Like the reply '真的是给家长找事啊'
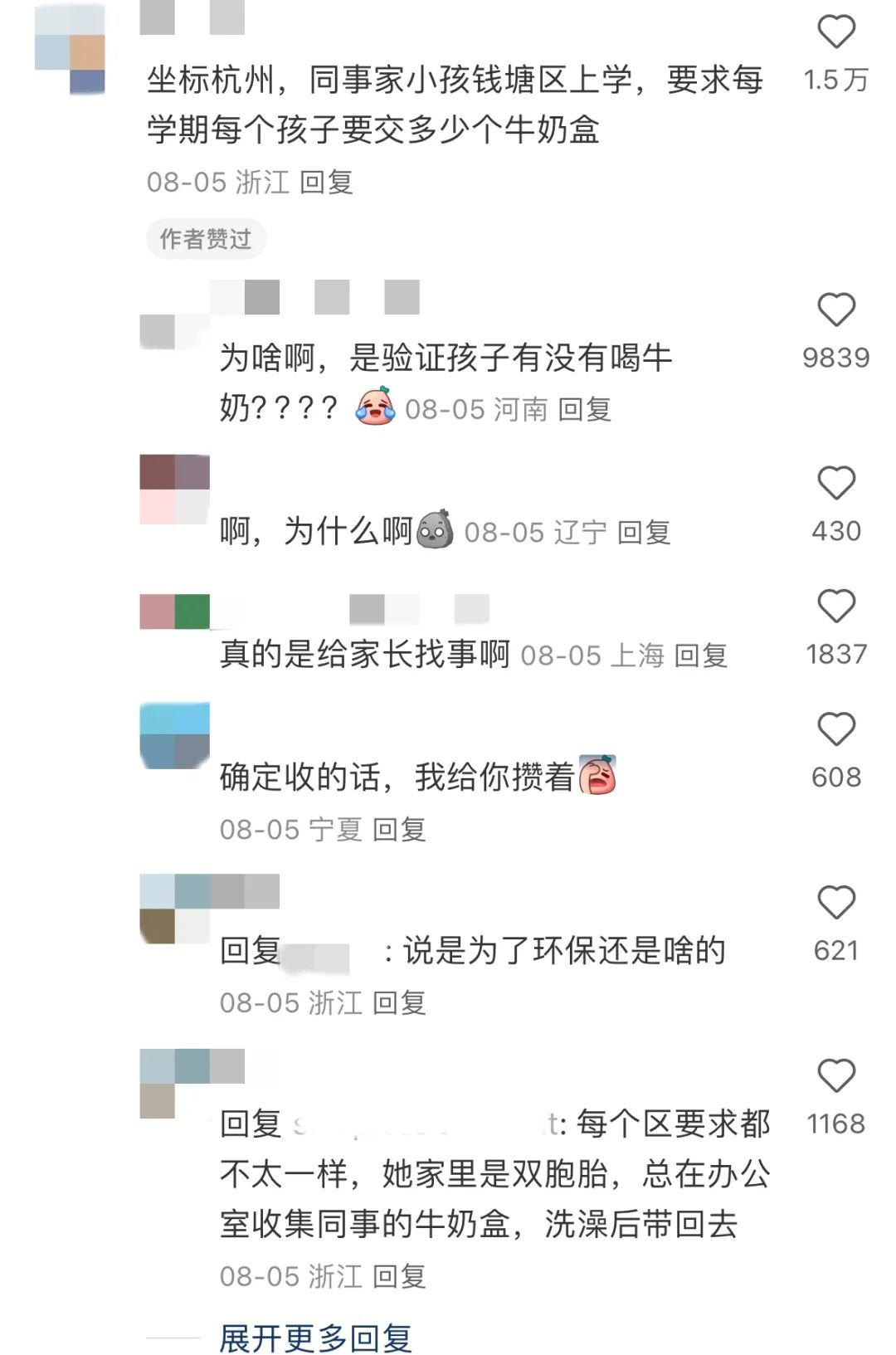Viewport: 896px width, 1355px height. 835,607
